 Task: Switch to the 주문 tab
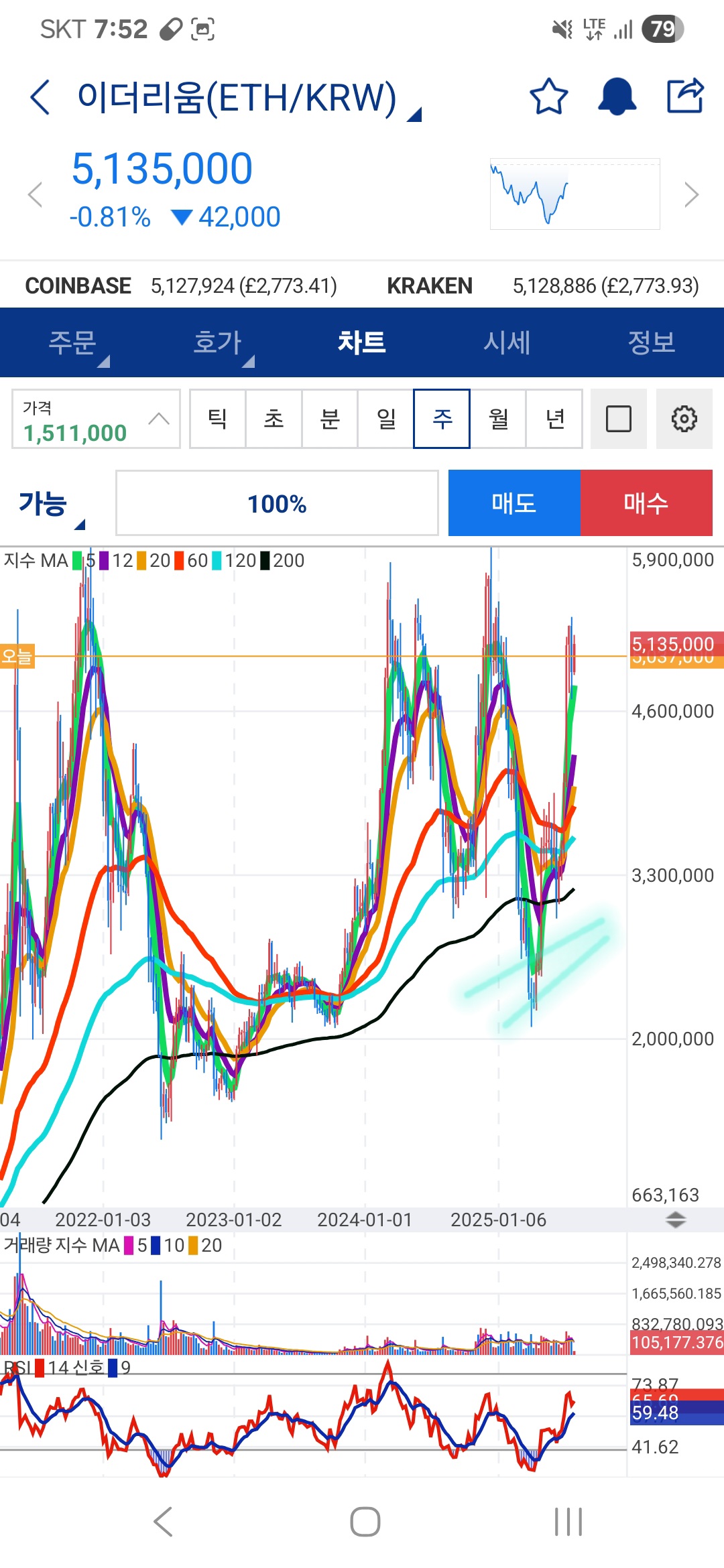point(72,343)
